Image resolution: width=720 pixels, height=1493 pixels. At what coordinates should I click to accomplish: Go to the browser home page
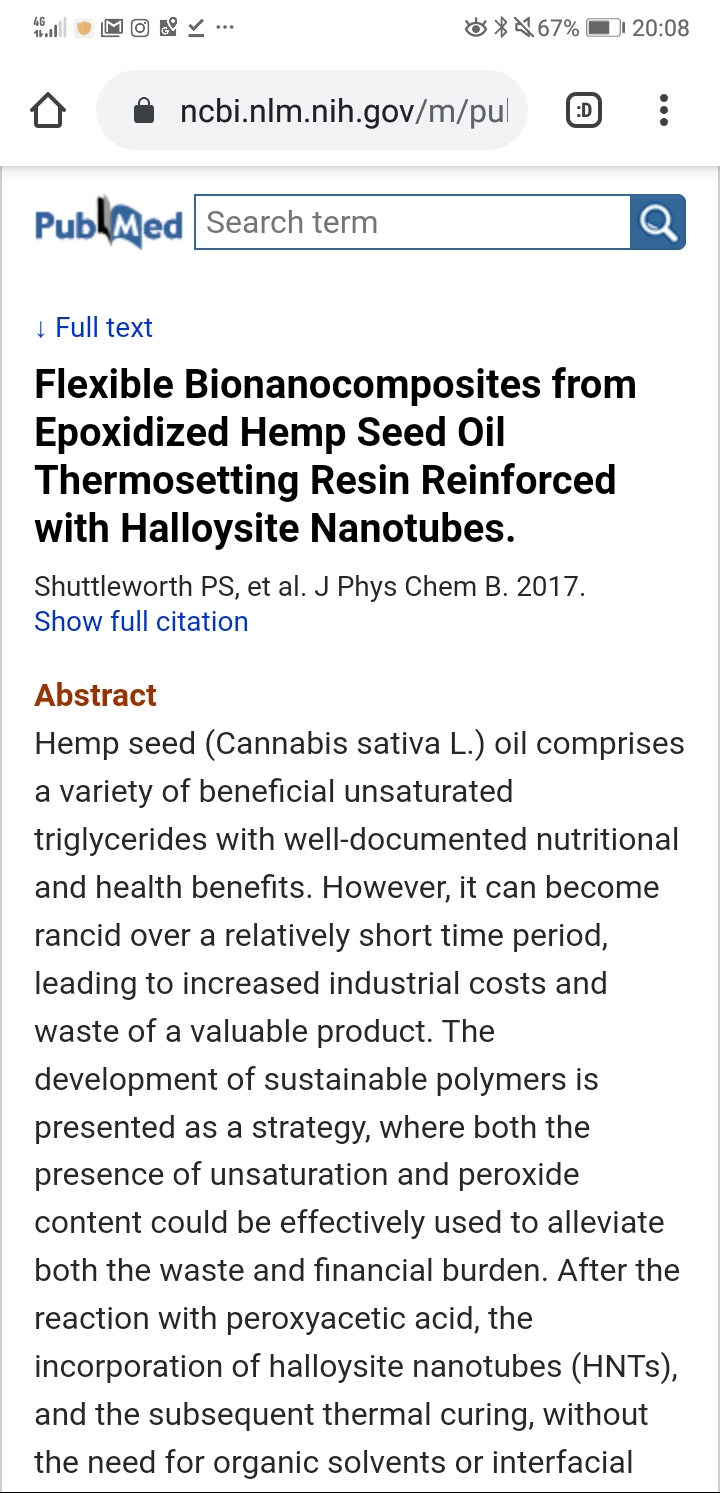pos(48,110)
